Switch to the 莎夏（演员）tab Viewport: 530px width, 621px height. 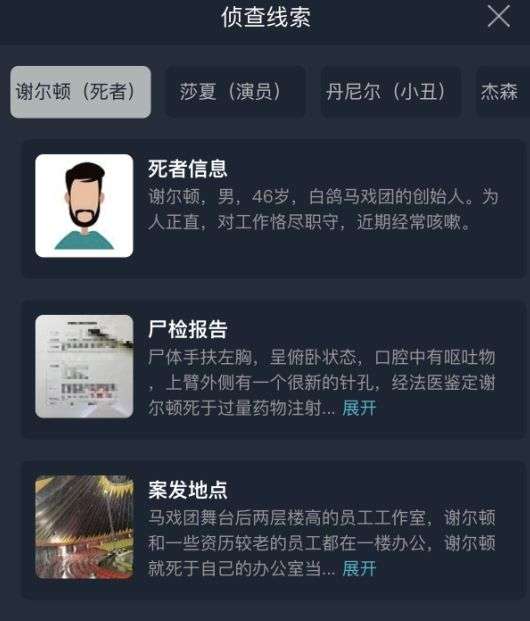click(235, 92)
